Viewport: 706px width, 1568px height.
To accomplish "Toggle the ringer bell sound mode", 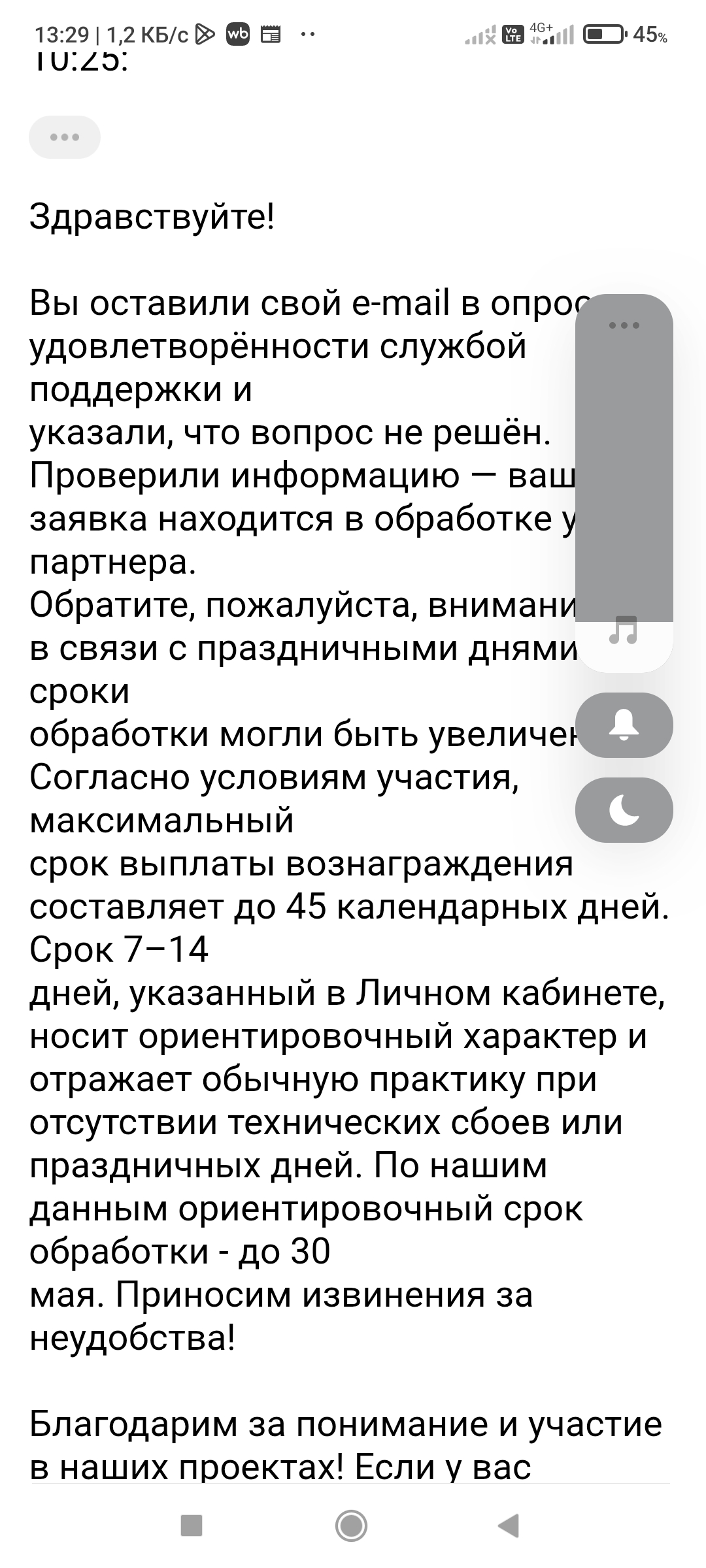I will pyautogui.click(x=624, y=725).
